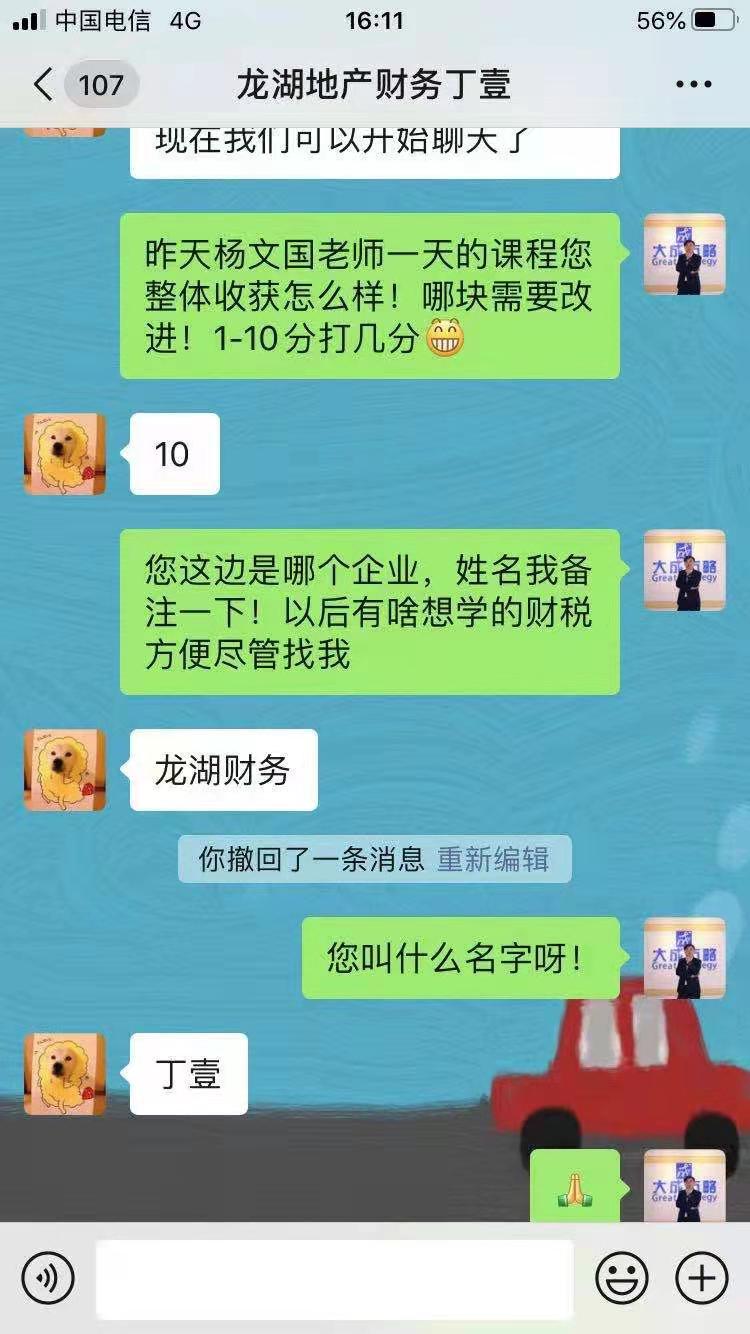This screenshot has height=1334, width=750.
Task: Open contact's dog avatar beside 龙湖财务
Action: pyautogui.click(x=65, y=770)
